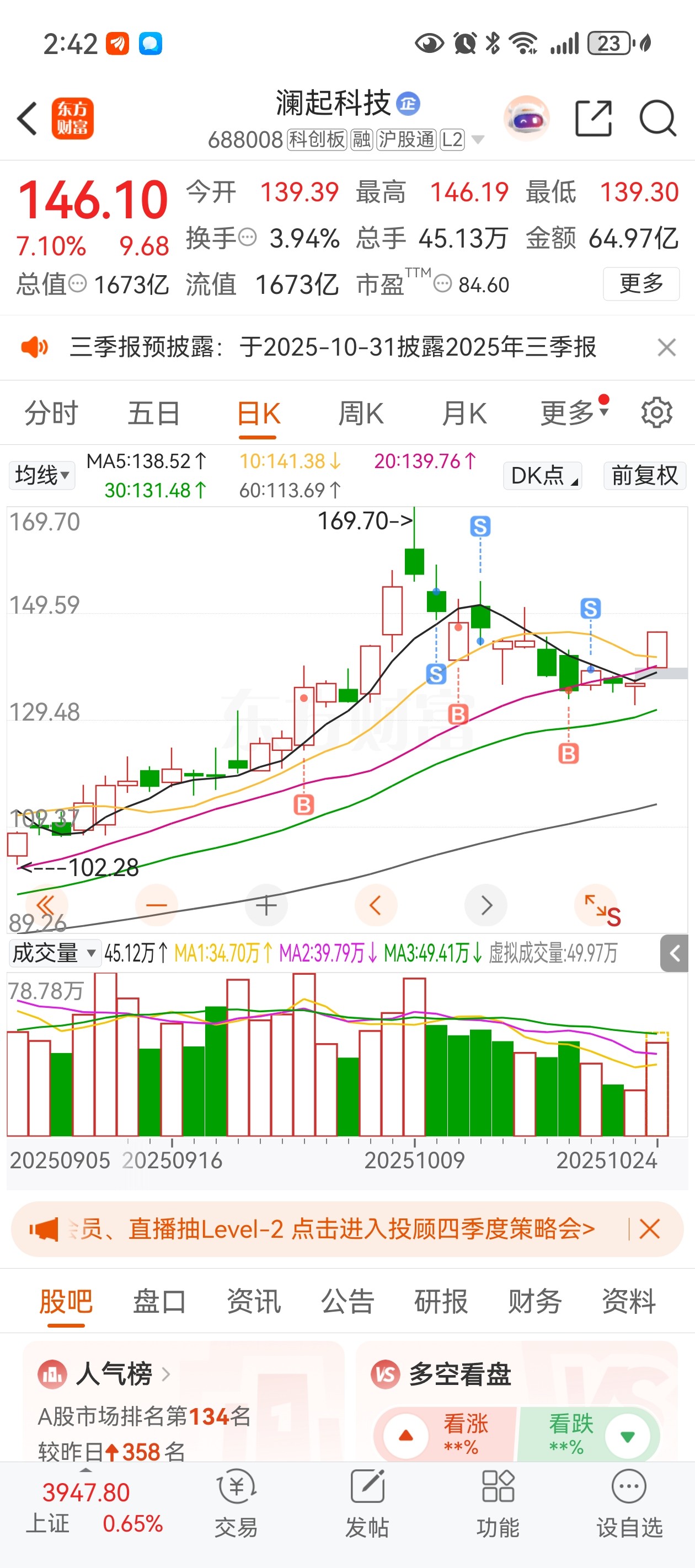
Task: Expand the 均线 indicator dropdown
Action: [x=41, y=475]
